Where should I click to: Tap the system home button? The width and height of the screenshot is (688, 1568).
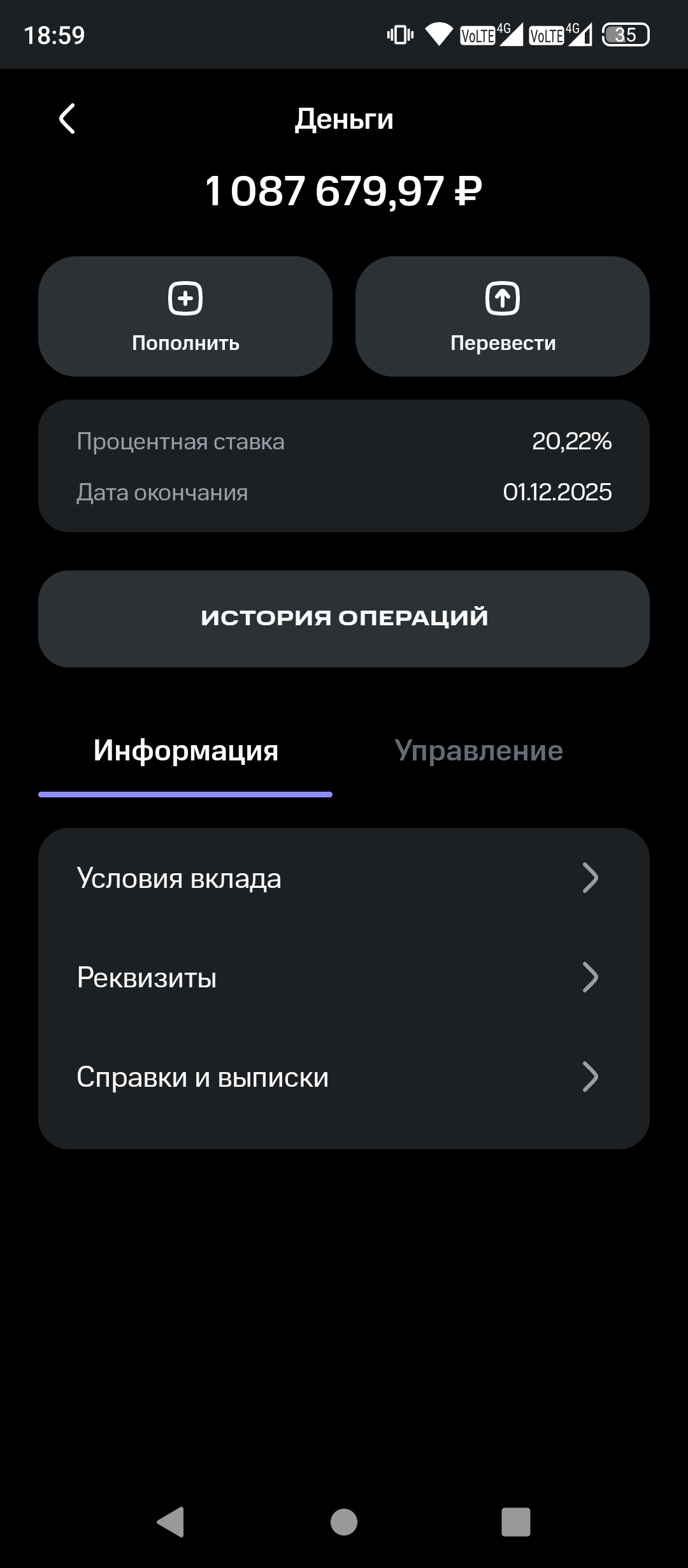pyautogui.click(x=344, y=1522)
